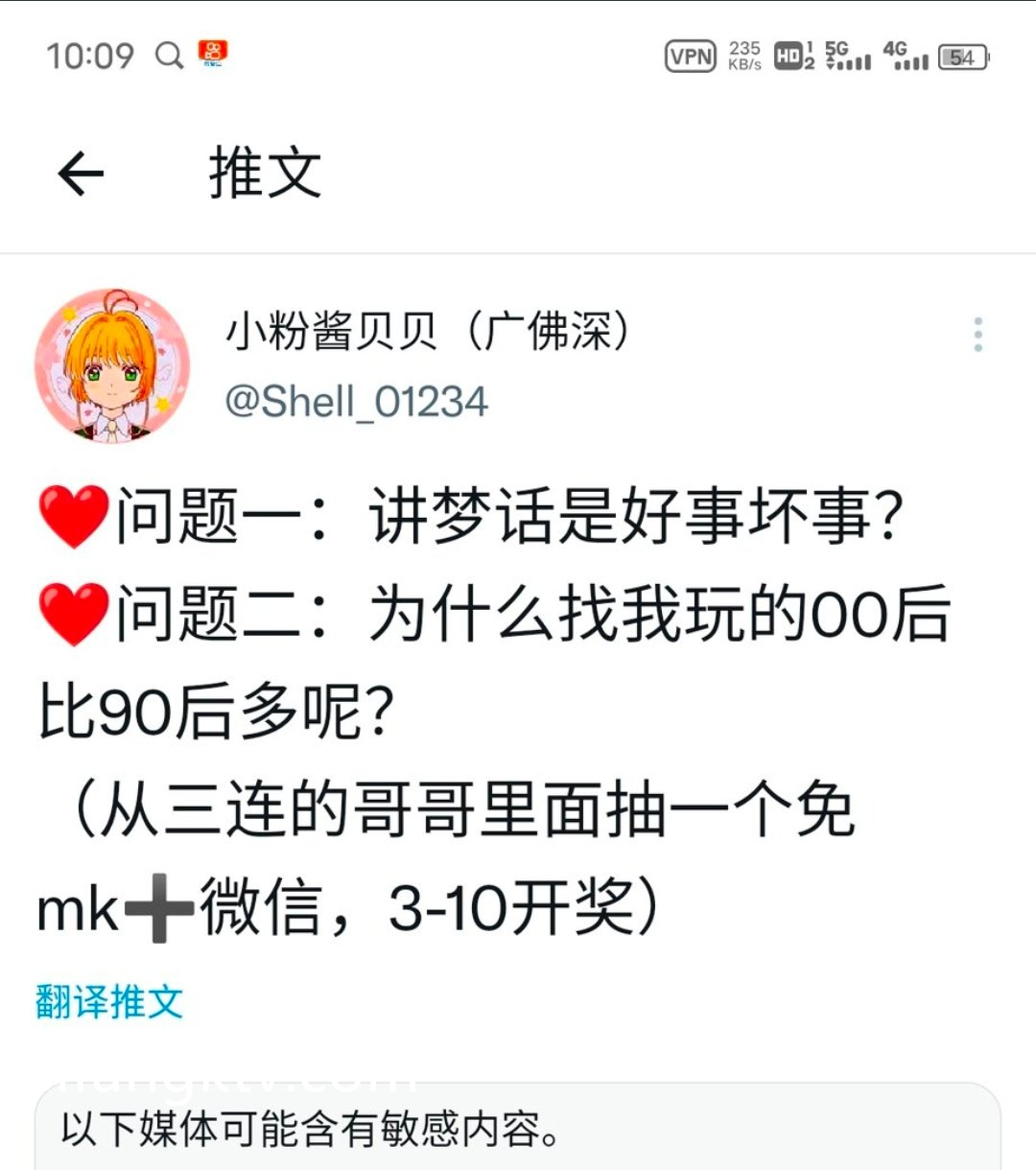Viewport: 1036px width, 1170px height.
Task: Open the @Shell_01234 profile handle
Action: click(x=356, y=401)
